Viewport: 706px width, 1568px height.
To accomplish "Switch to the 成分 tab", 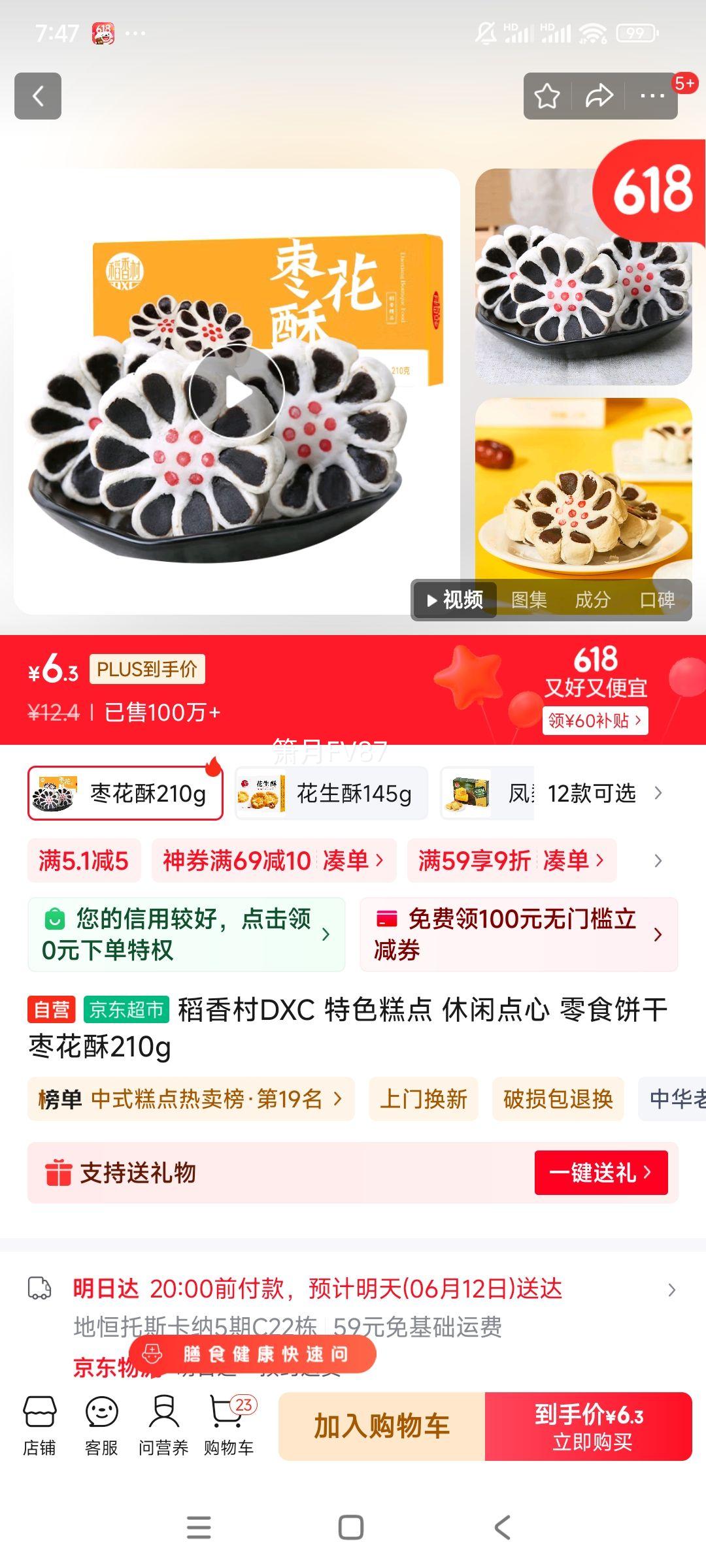I will (x=592, y=599).
